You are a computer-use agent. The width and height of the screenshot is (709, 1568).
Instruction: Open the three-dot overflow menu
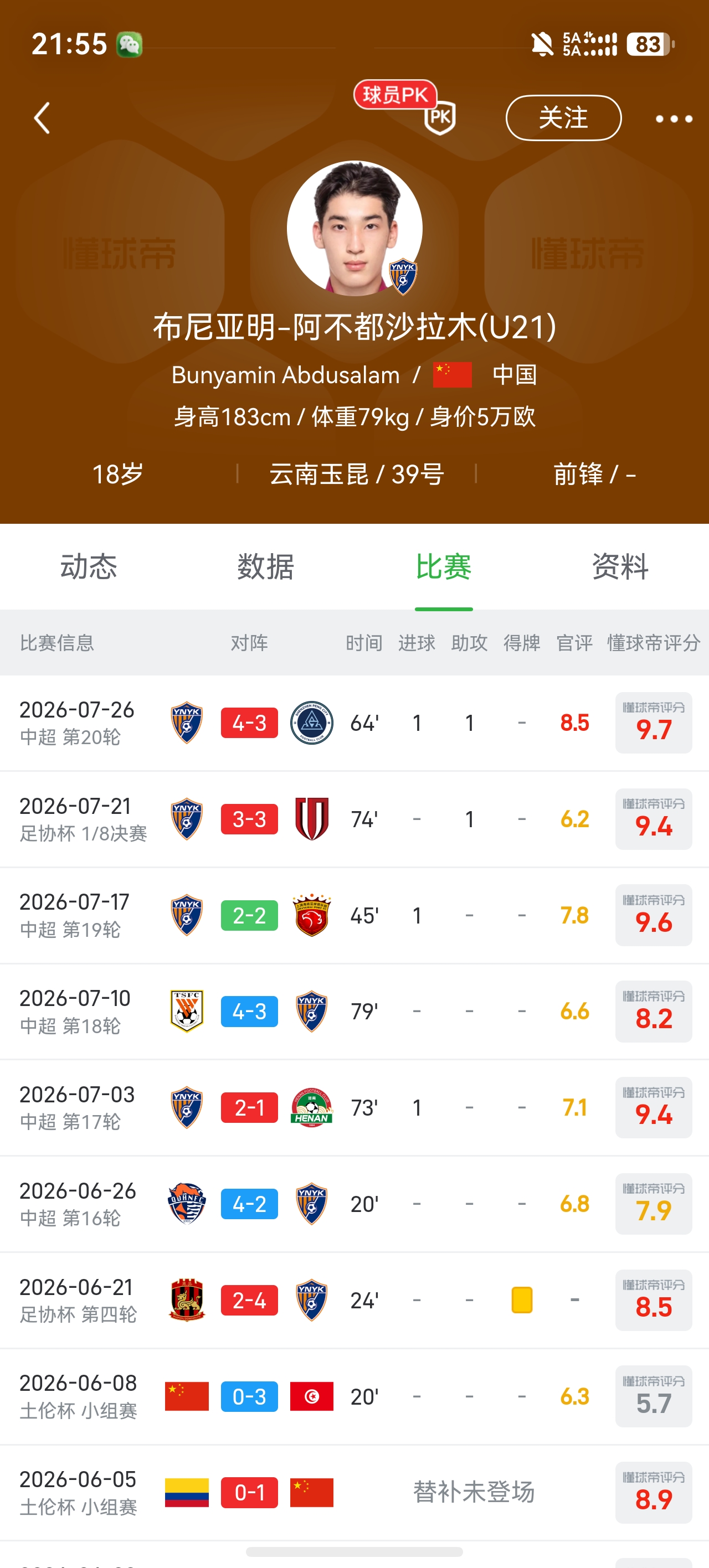674,118
